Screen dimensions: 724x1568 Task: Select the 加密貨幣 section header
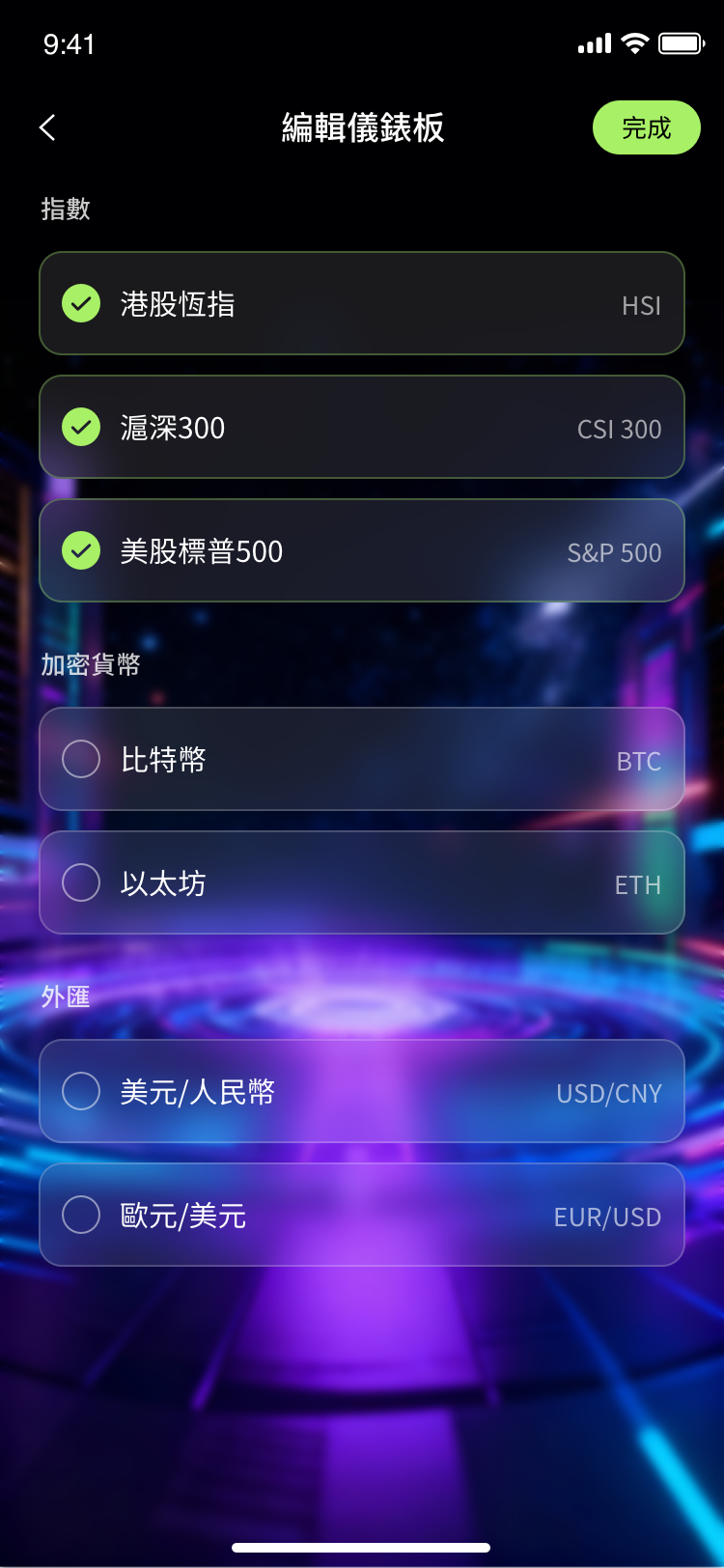point(91,663)
